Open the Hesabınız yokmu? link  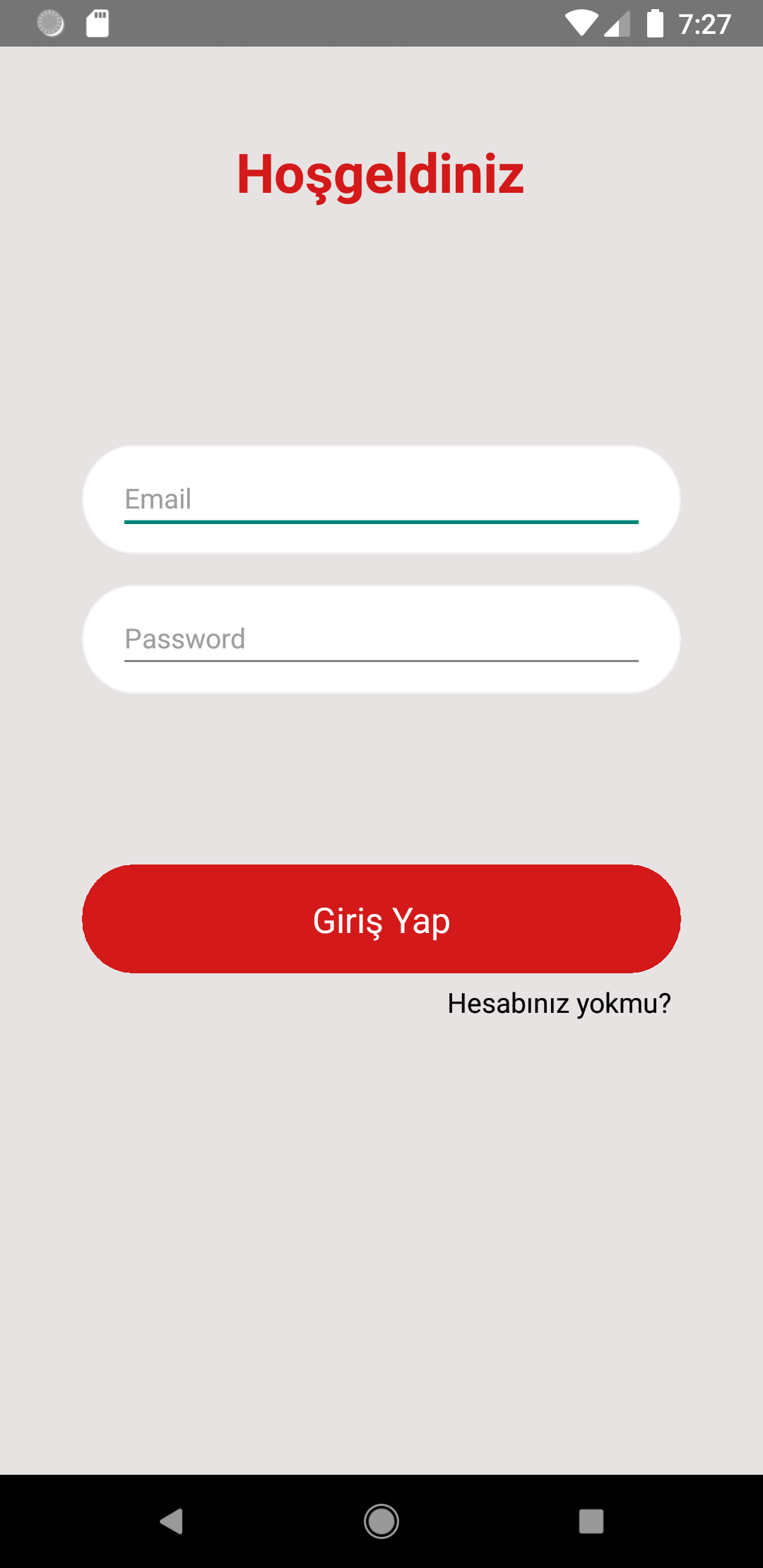(x=559, y=1003)
